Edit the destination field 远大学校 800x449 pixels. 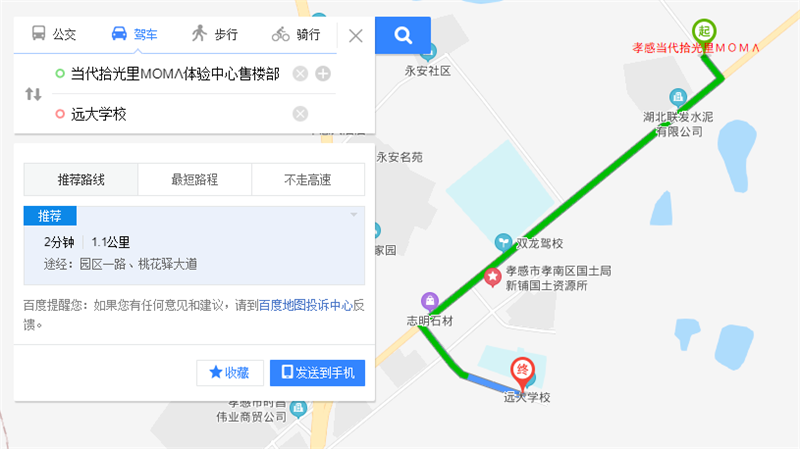(174, 113)
